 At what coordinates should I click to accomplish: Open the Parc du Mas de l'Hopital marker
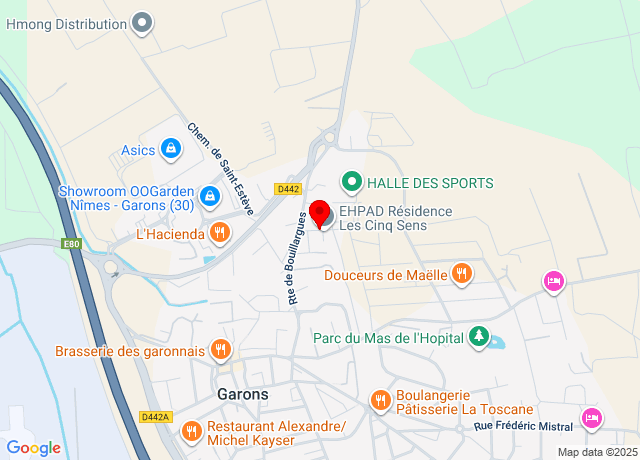coord(480,337)
